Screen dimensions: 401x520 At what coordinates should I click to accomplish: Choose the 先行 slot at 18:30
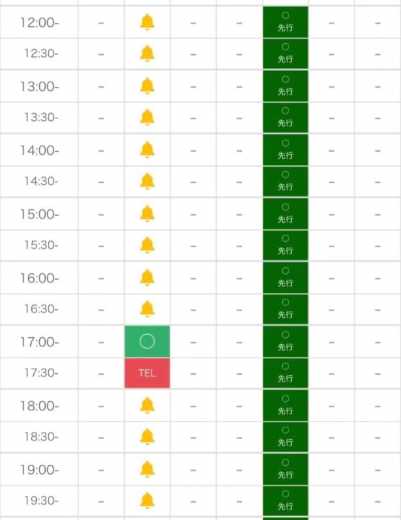(x=285, y=437)
